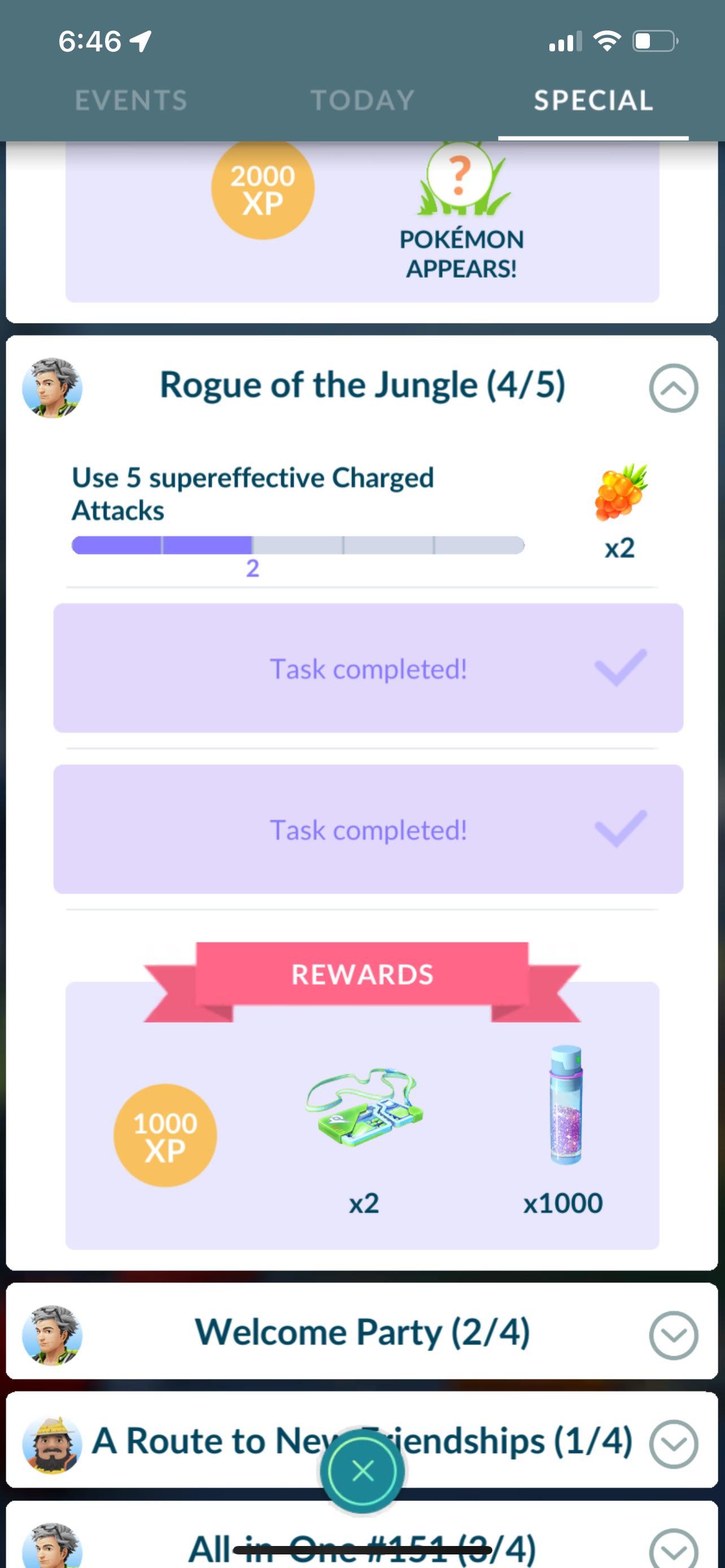This screenshot has width=725, height=1568.
Task: Tap the Stardust x1000 reward icon
Action: pyautogui.click(x=565, y=1109)
